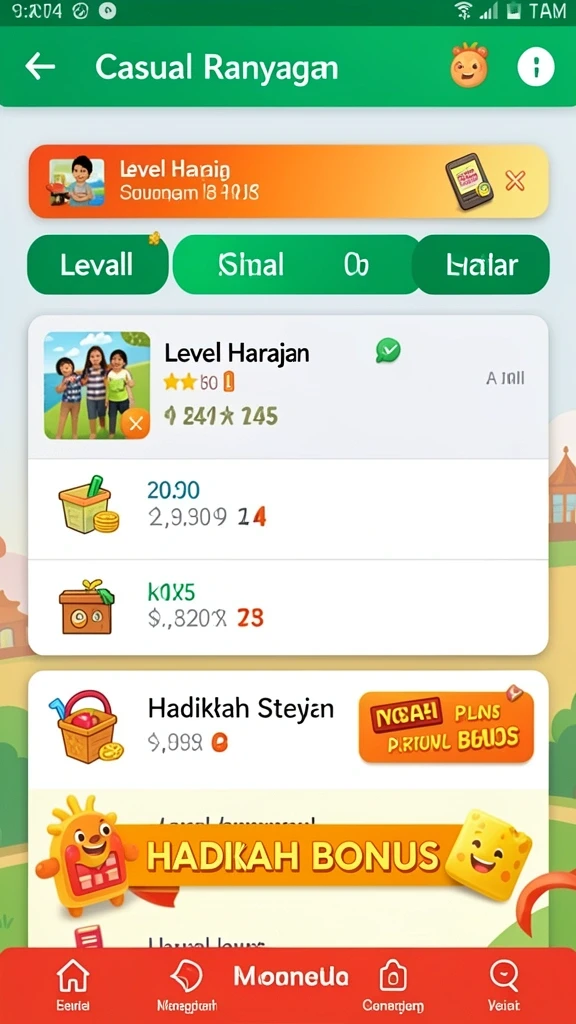Dismiss the Level Haraig banner
The width and height of the screenshot is (576, 1024).
[515, 180]
